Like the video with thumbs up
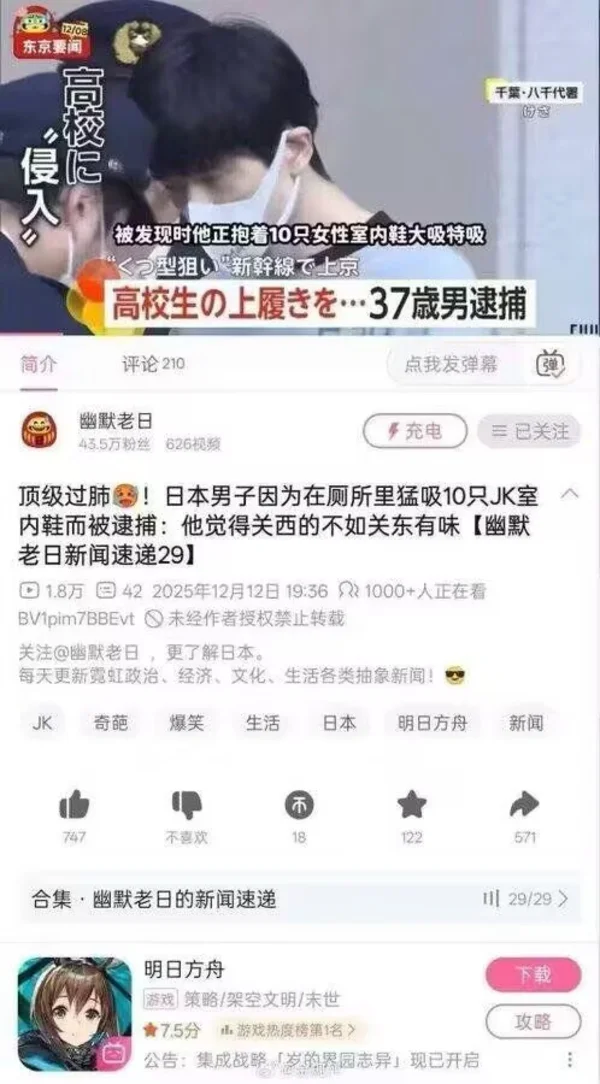The width and height of the screenshot is (600, 1084). 74,805
